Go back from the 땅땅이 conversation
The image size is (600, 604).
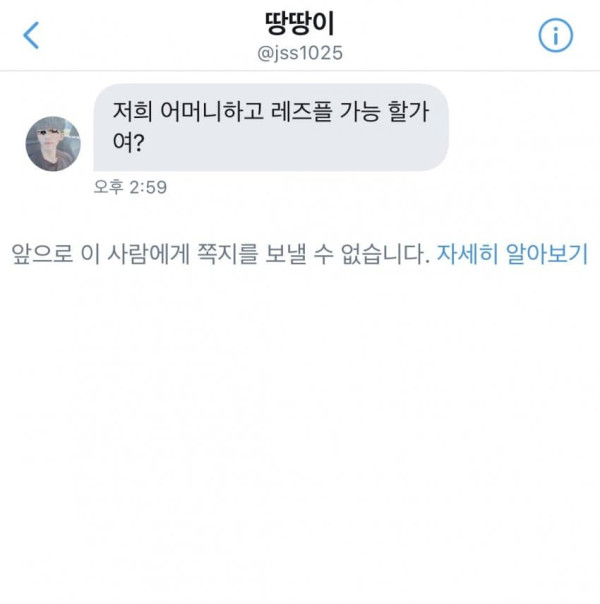32,36
